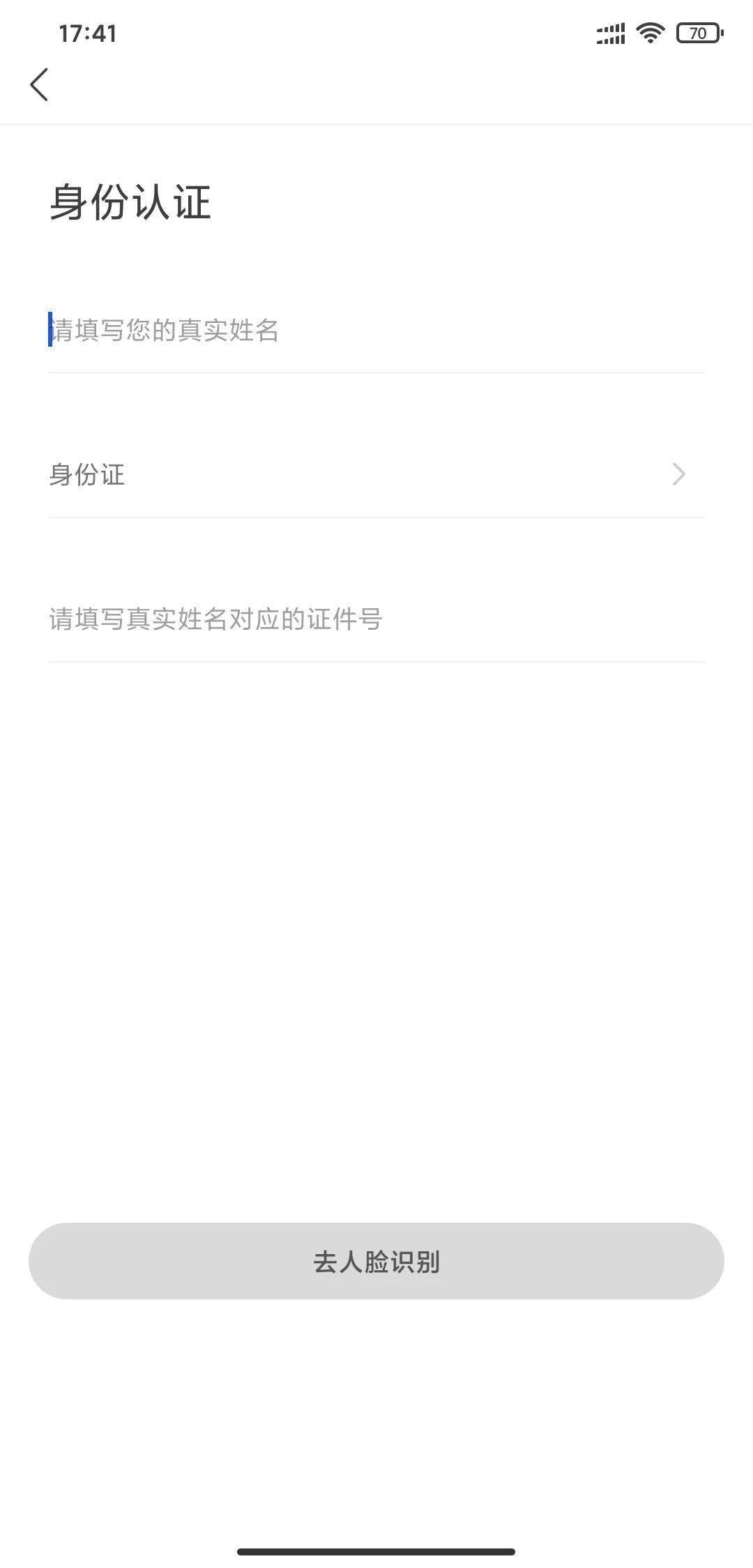Tap the left chevron navigation icon

pyautogui.click(x=40, y=85)
